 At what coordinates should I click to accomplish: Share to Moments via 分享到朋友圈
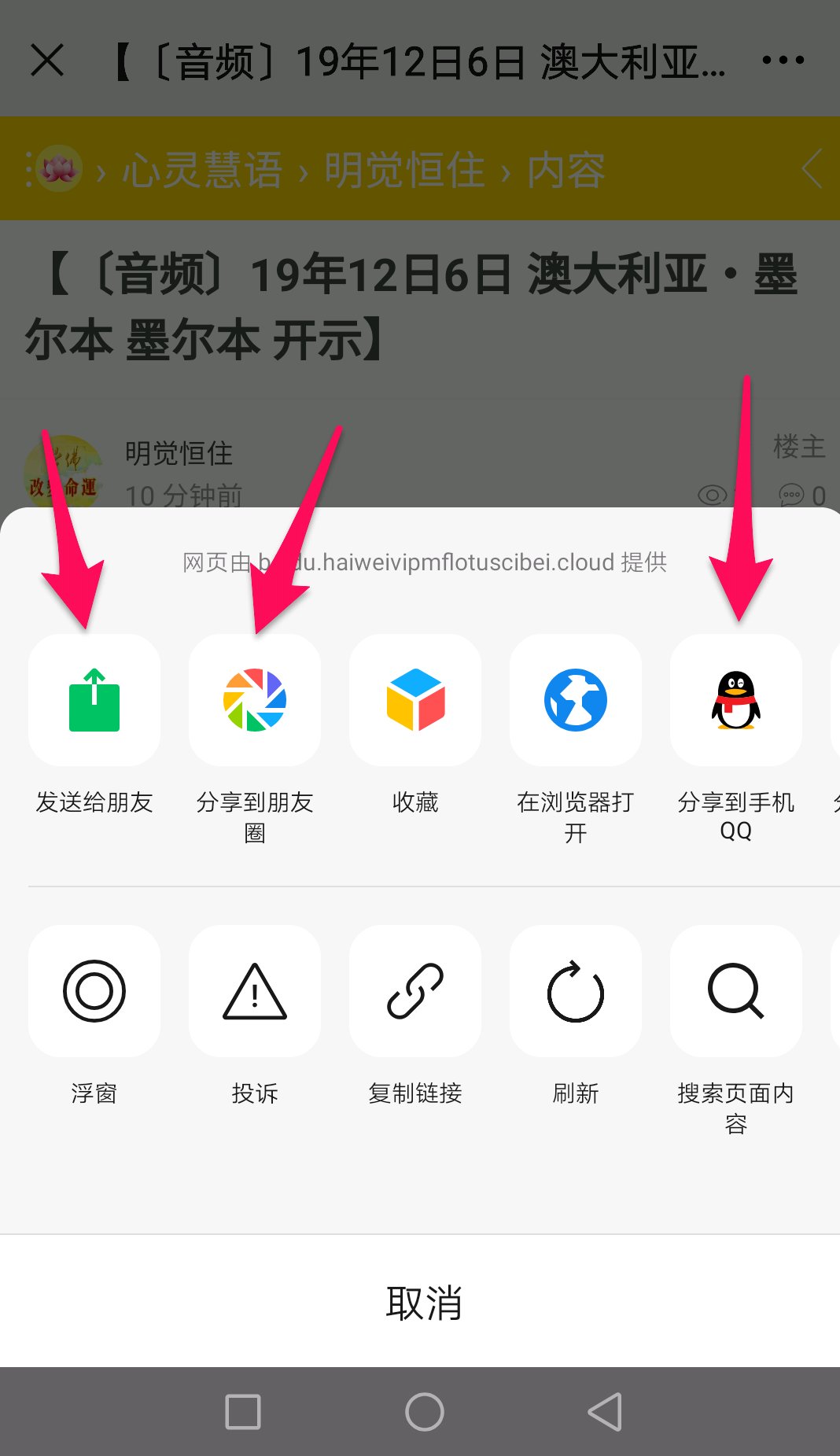(x=255, y=700)
